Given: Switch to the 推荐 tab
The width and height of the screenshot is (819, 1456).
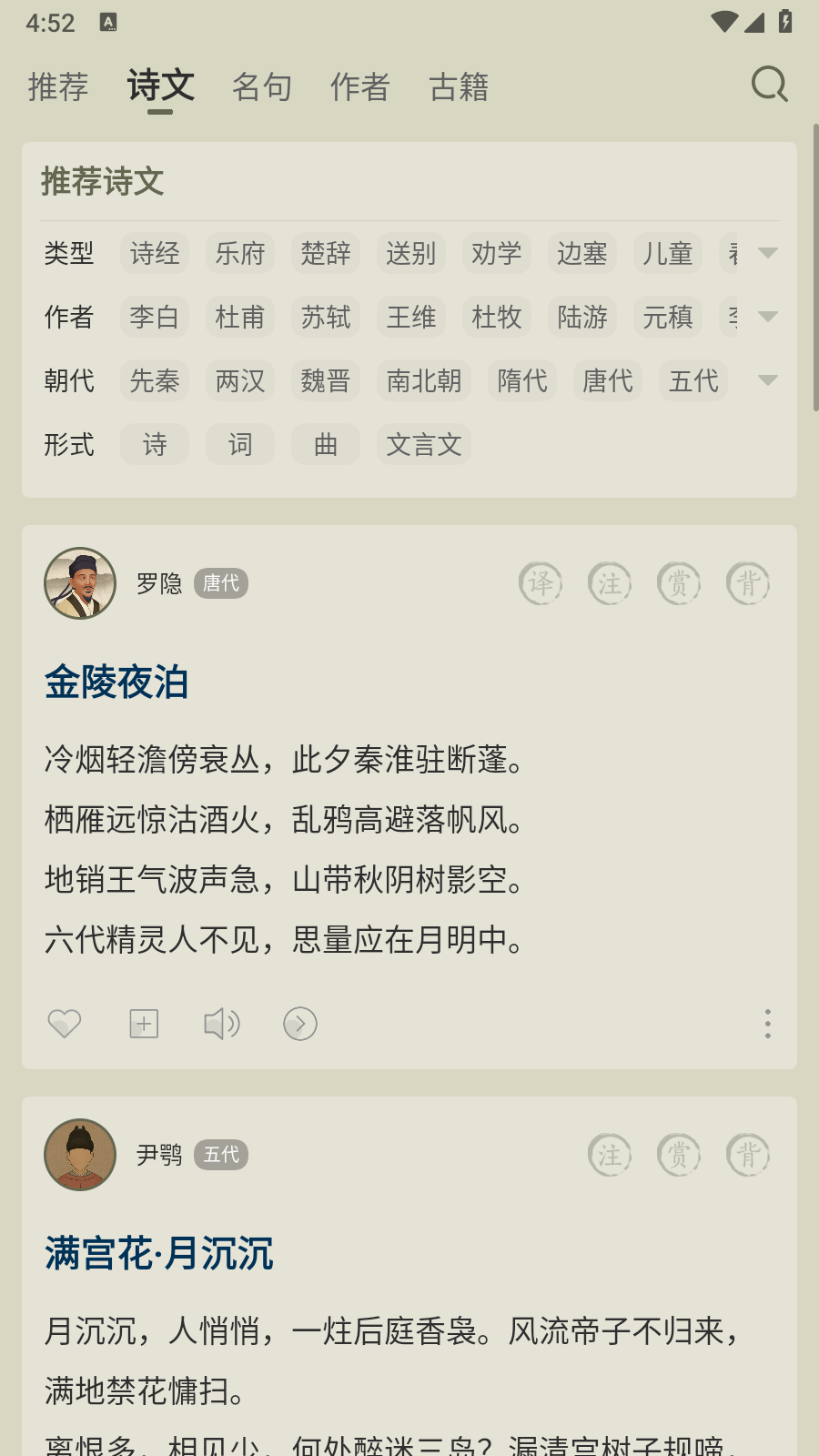Looking at the screenshot, I should (58, 87).
